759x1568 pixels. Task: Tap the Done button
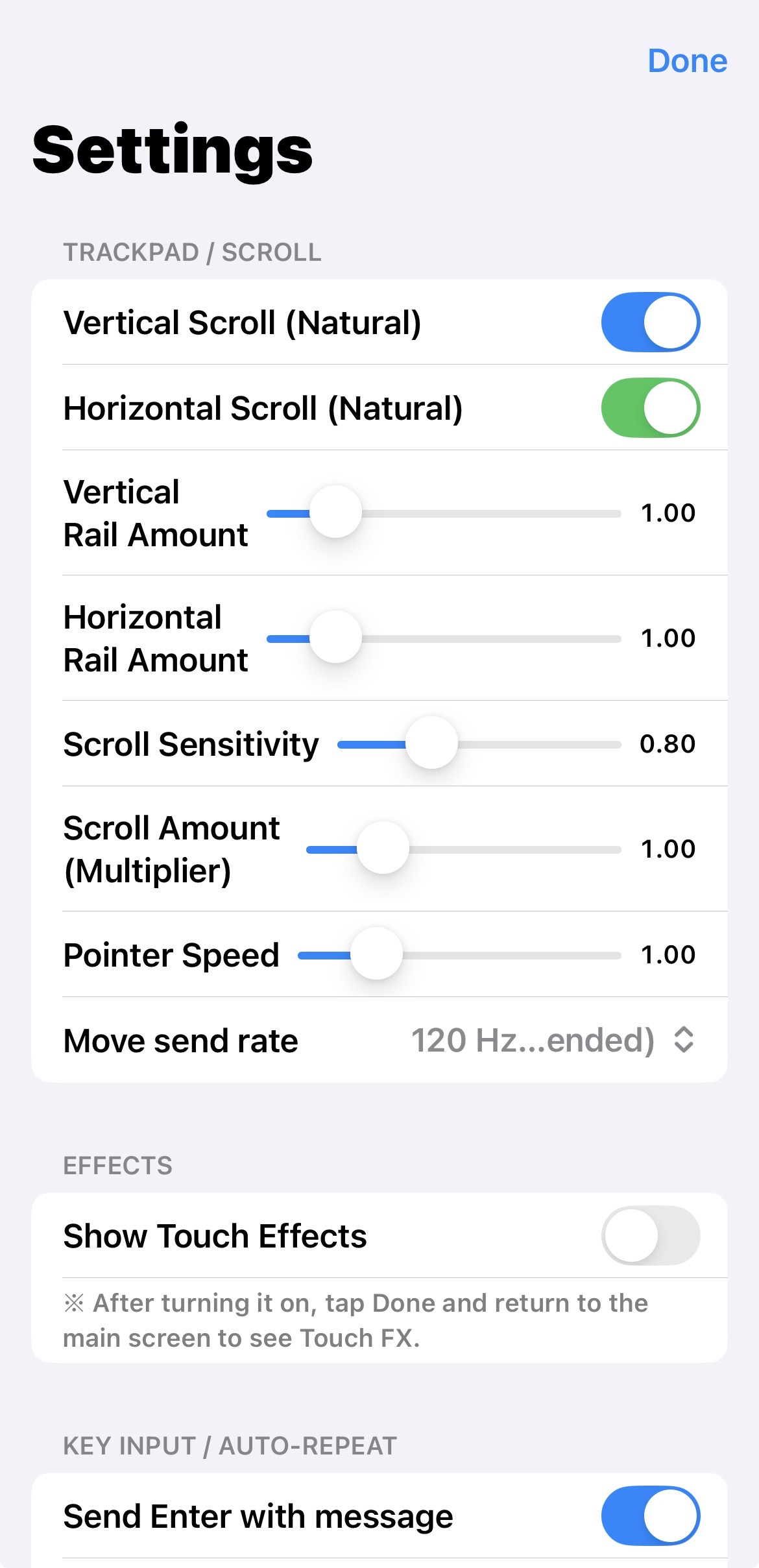tap(688, 62)
